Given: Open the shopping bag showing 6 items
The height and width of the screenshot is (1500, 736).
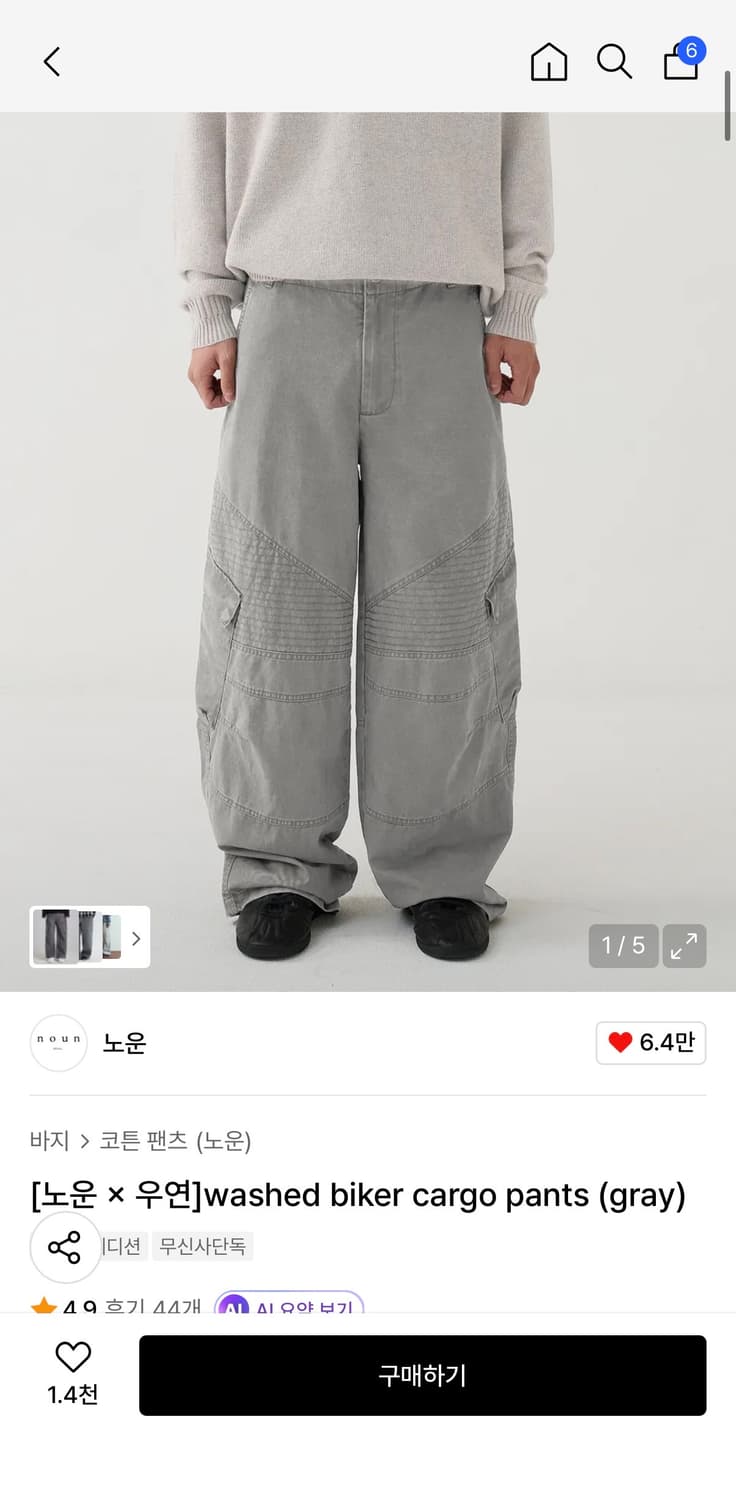Looking at the screenshot, I should pos(681,61).
